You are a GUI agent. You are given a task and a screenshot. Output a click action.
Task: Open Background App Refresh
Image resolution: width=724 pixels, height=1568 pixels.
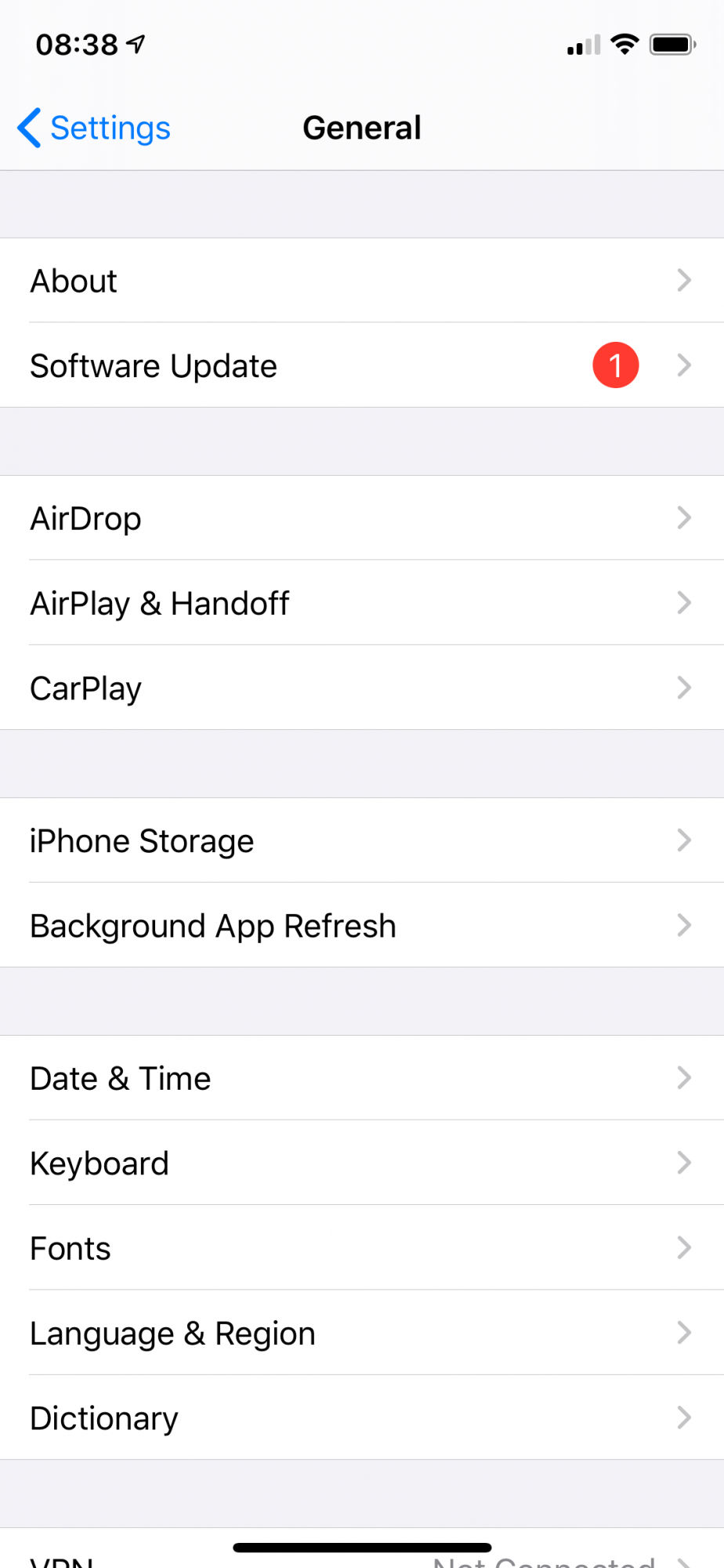tap(362, 925)
